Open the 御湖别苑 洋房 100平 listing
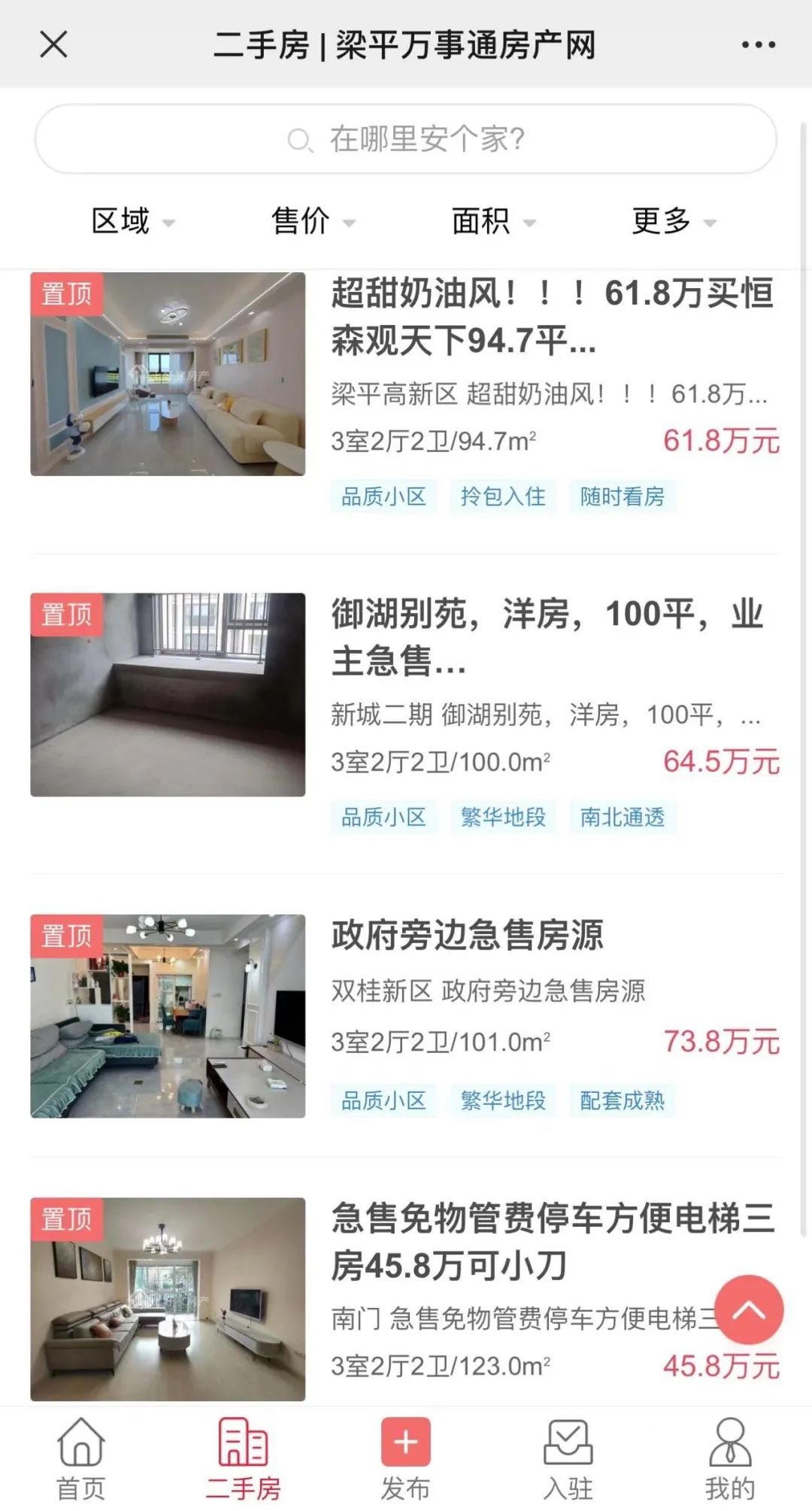812x1511 pixels. pos(548,637)
